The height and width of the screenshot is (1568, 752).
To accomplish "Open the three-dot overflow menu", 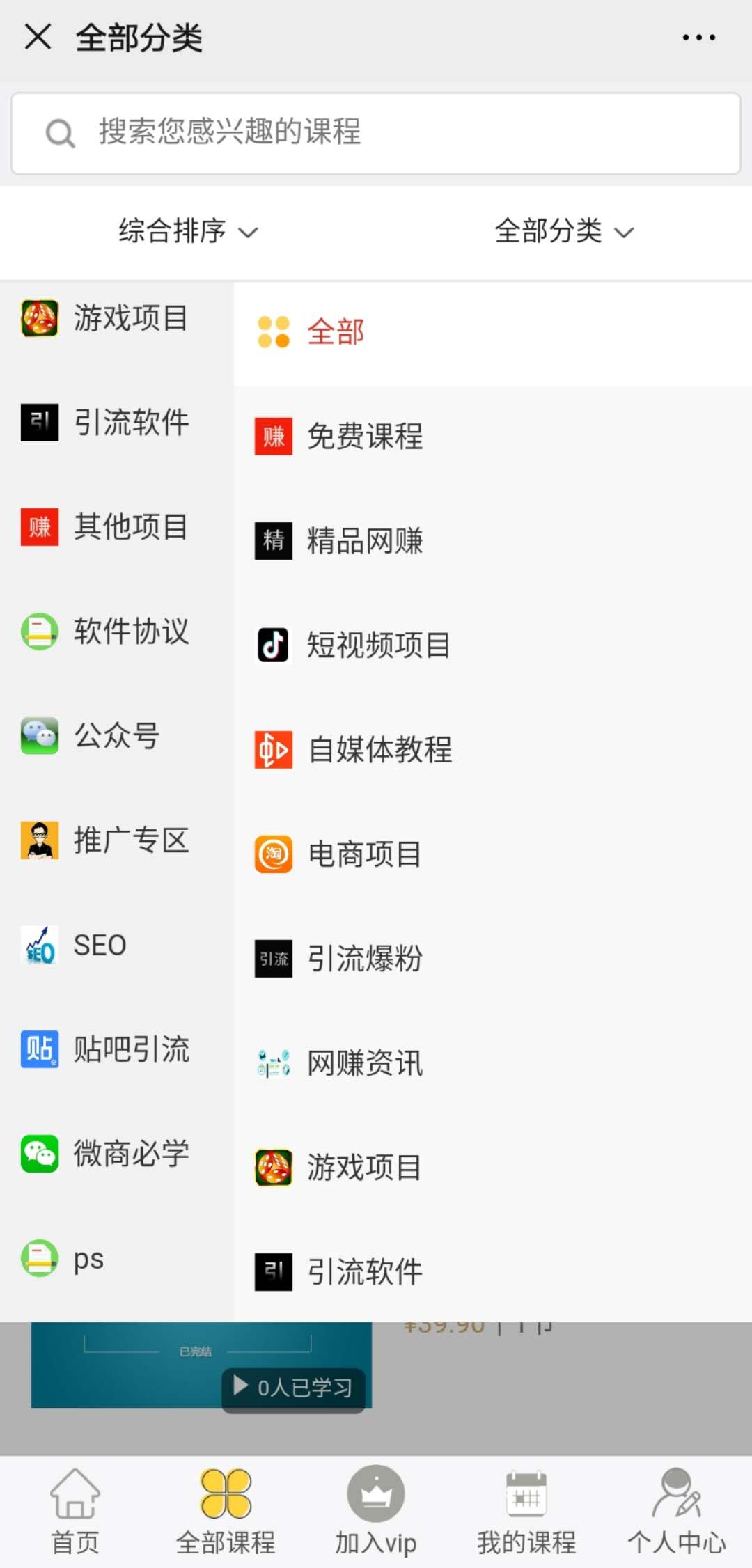I will (698, 38).
